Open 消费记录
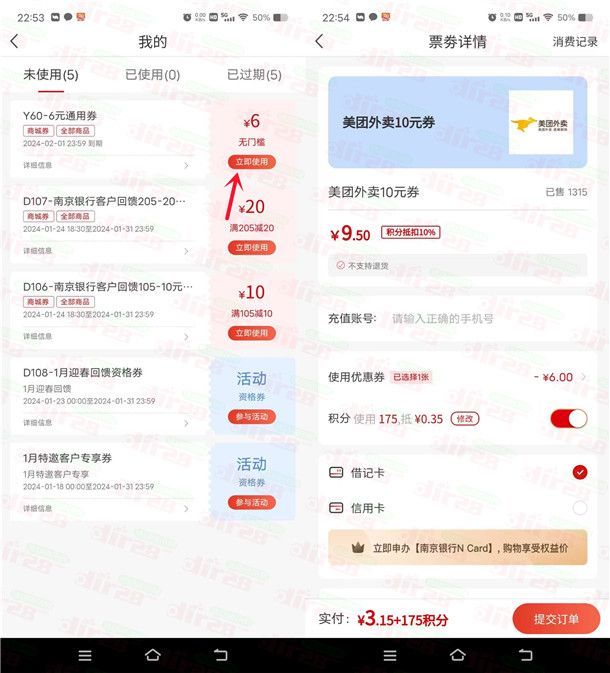 575,42
